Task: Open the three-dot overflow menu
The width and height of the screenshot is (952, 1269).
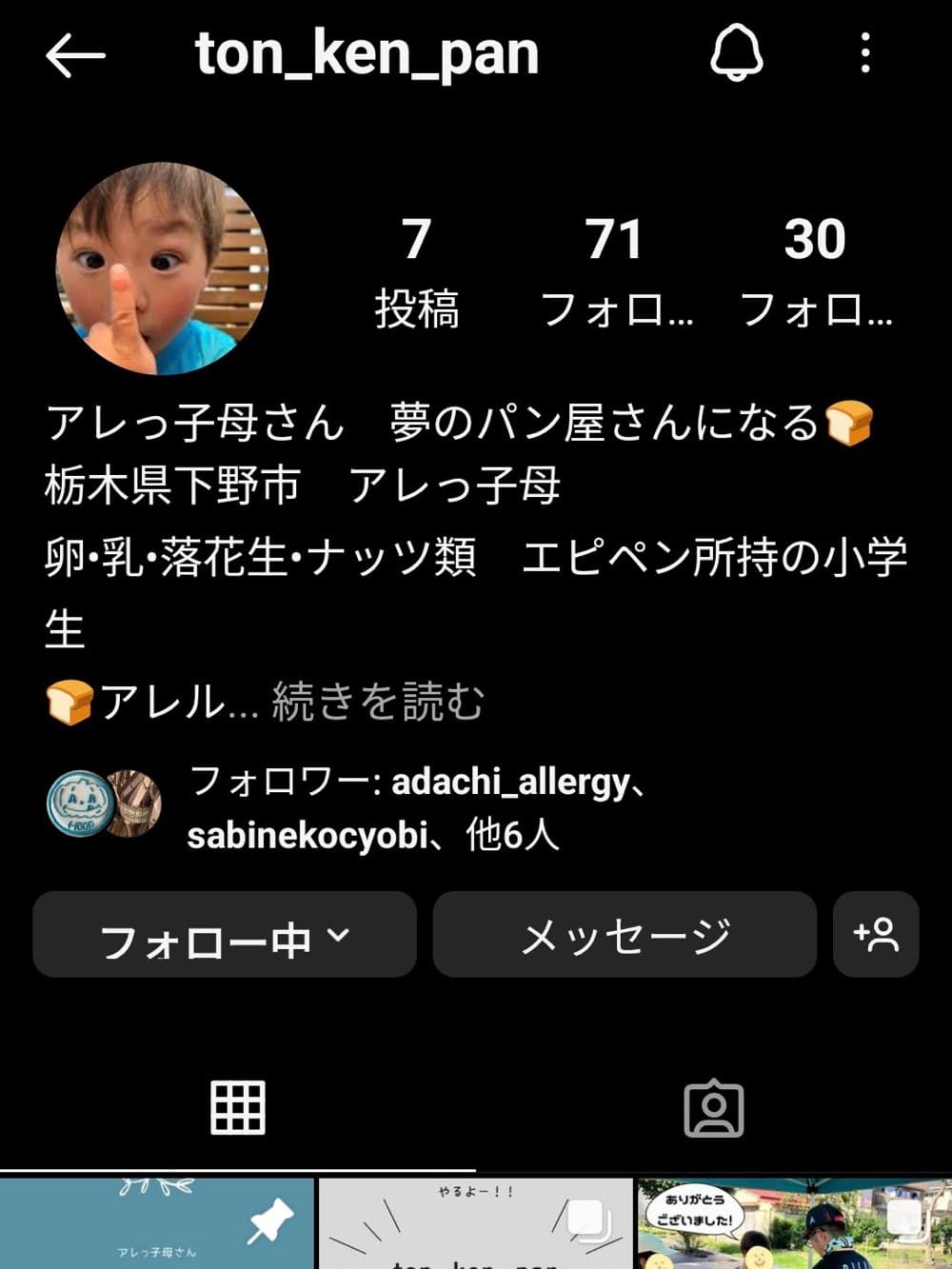Action: coord(864,53)
